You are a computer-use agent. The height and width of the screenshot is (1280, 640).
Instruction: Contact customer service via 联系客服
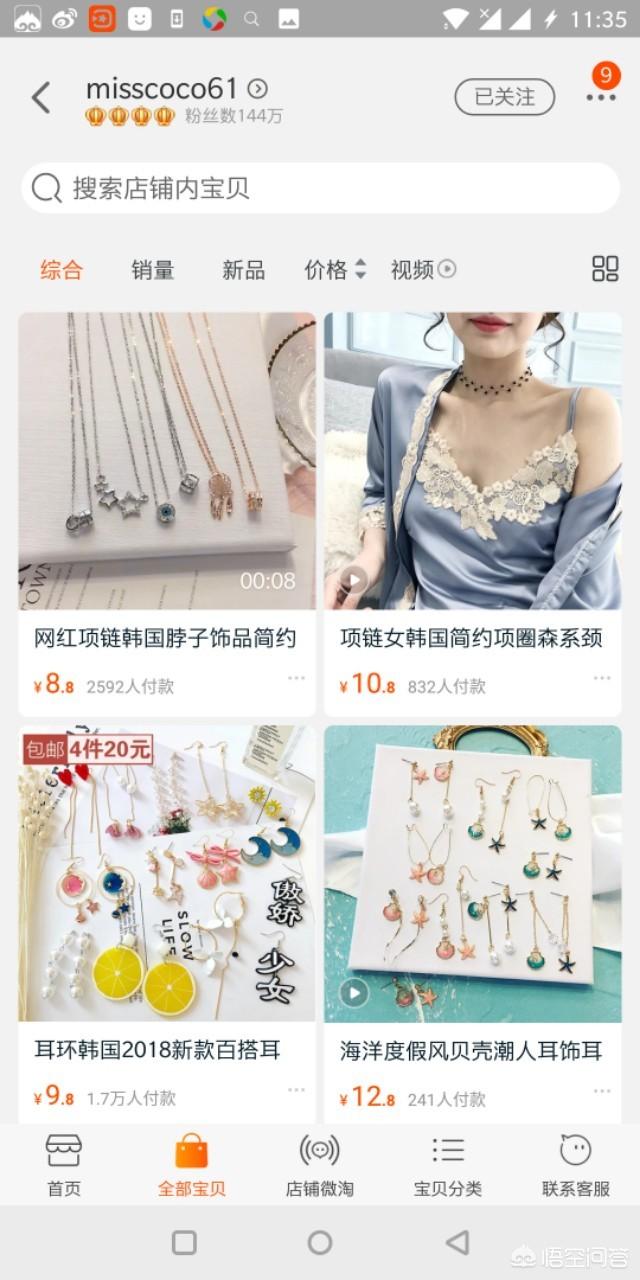[x=576, y=1165]
